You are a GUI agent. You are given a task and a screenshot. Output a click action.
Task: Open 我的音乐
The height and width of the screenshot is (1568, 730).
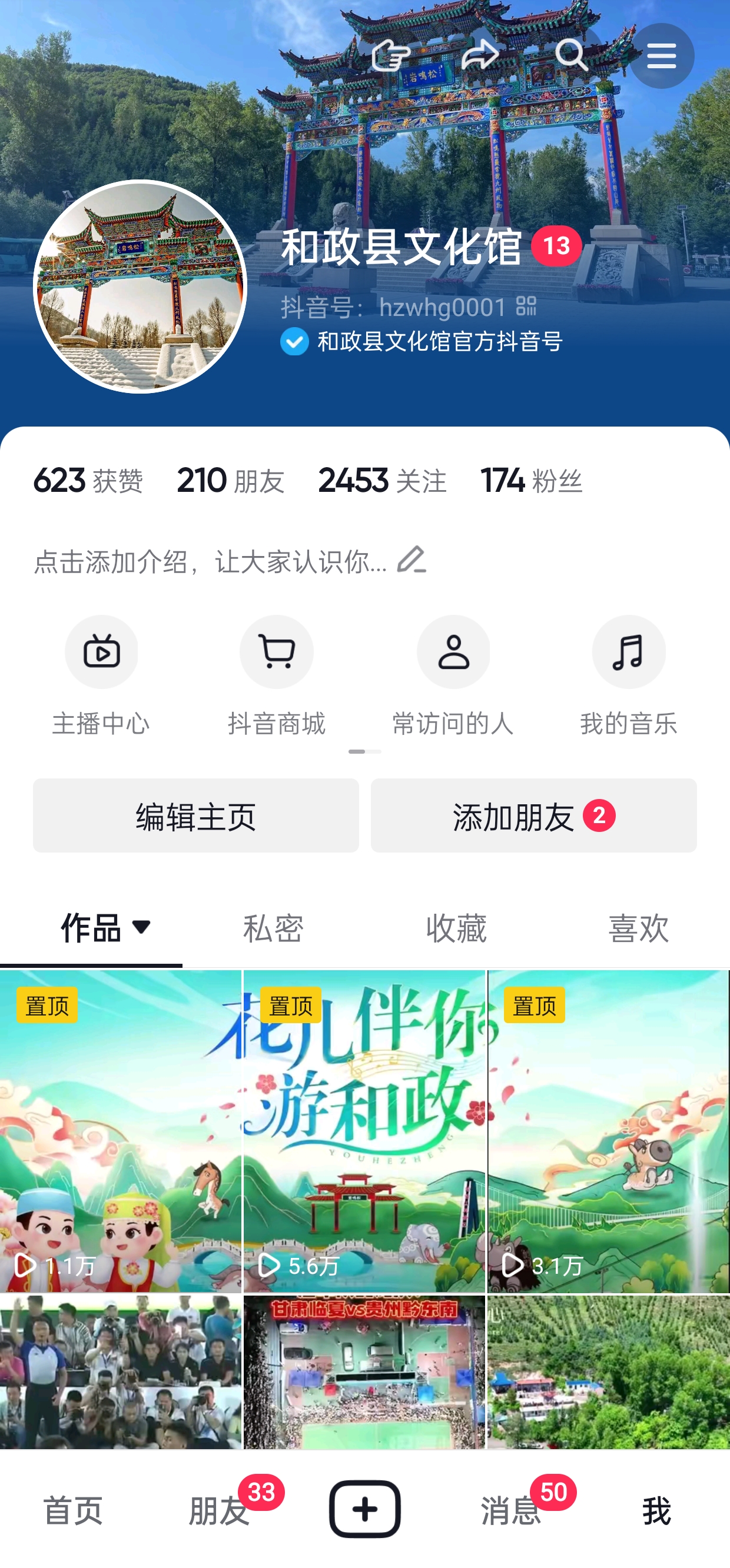(628, 674)
